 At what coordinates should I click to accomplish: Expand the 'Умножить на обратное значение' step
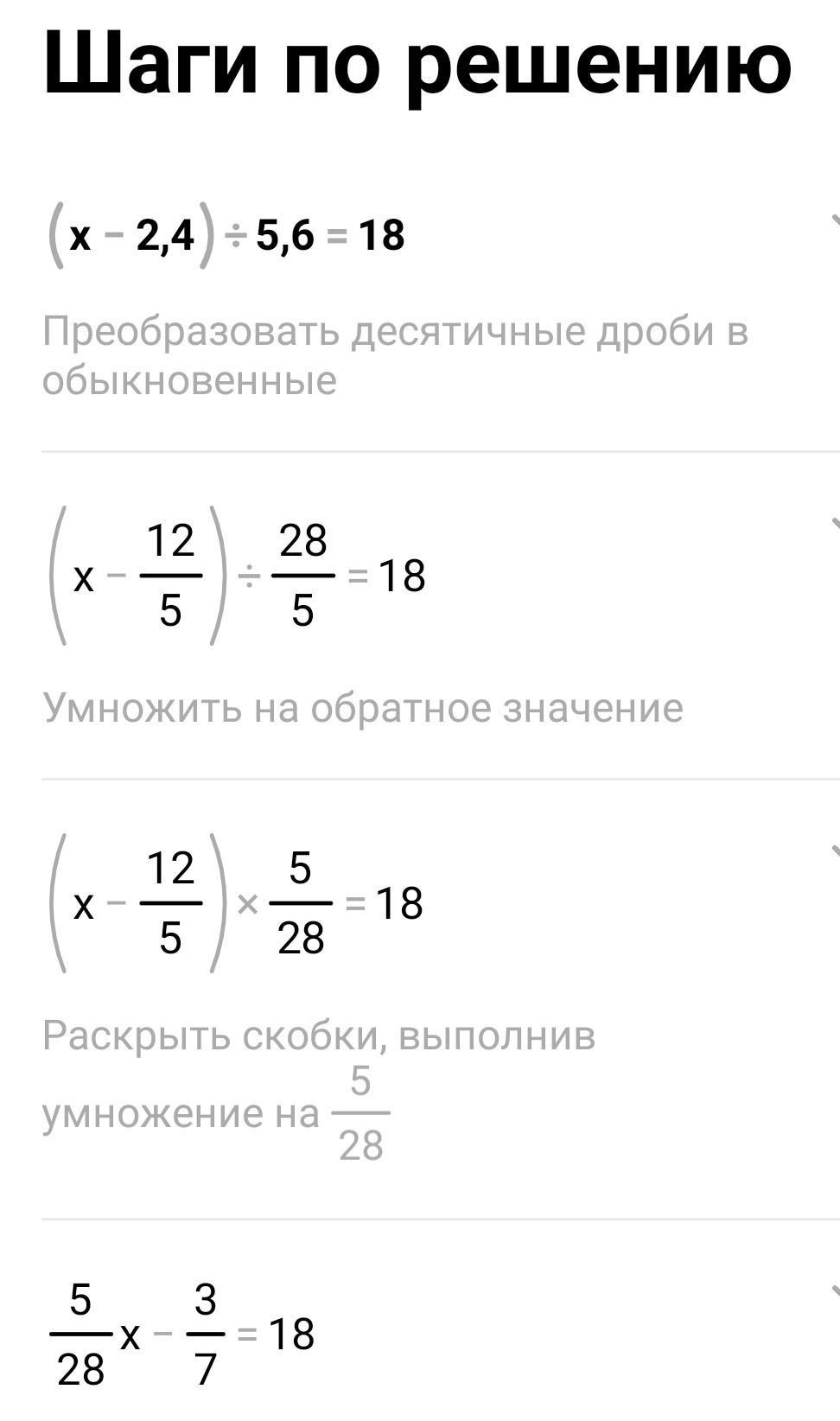(834, 525)
